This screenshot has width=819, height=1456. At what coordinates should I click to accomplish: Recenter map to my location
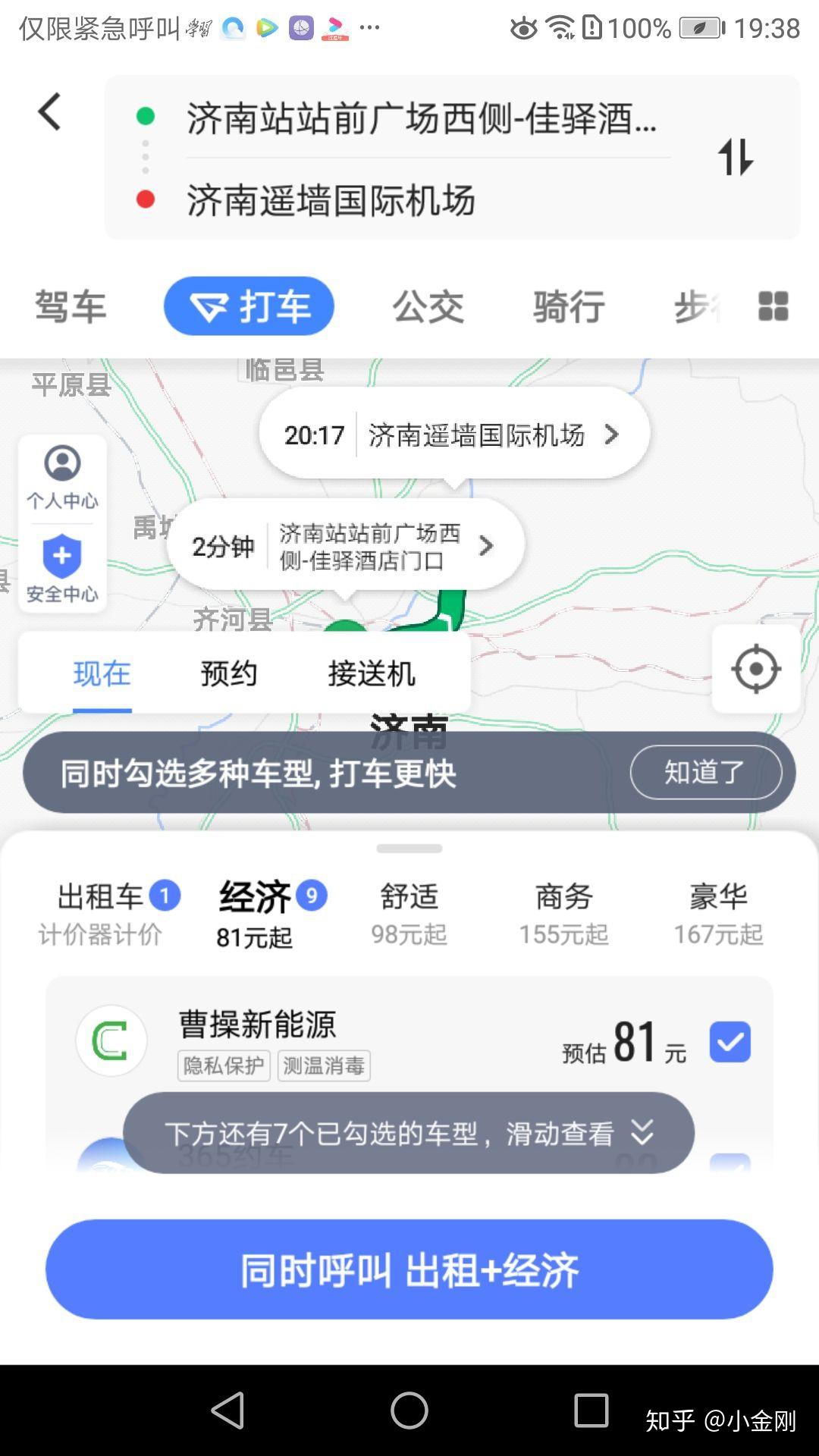[x=755, y=669]
